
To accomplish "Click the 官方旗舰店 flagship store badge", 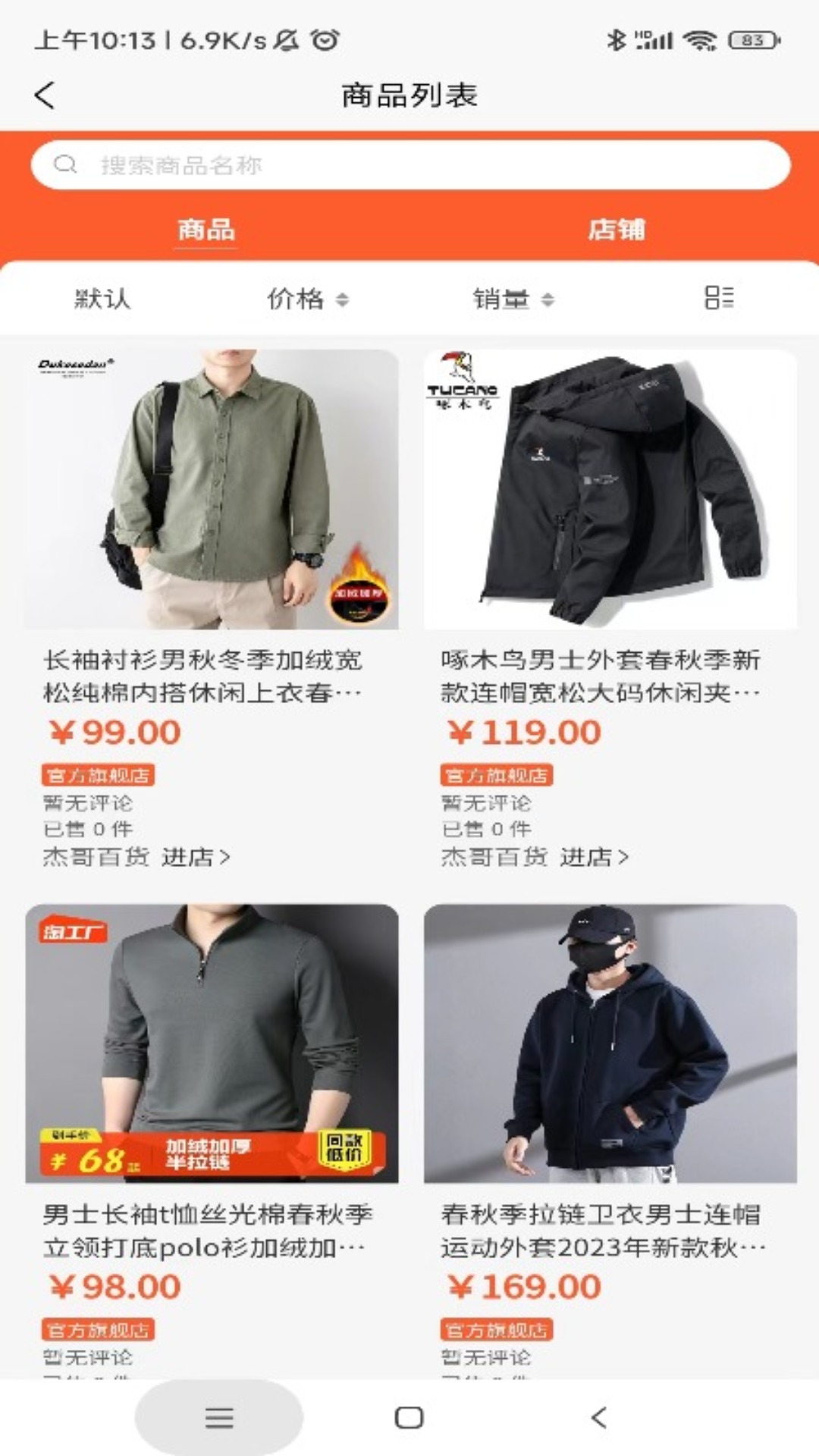I will [x=99, y=775].
